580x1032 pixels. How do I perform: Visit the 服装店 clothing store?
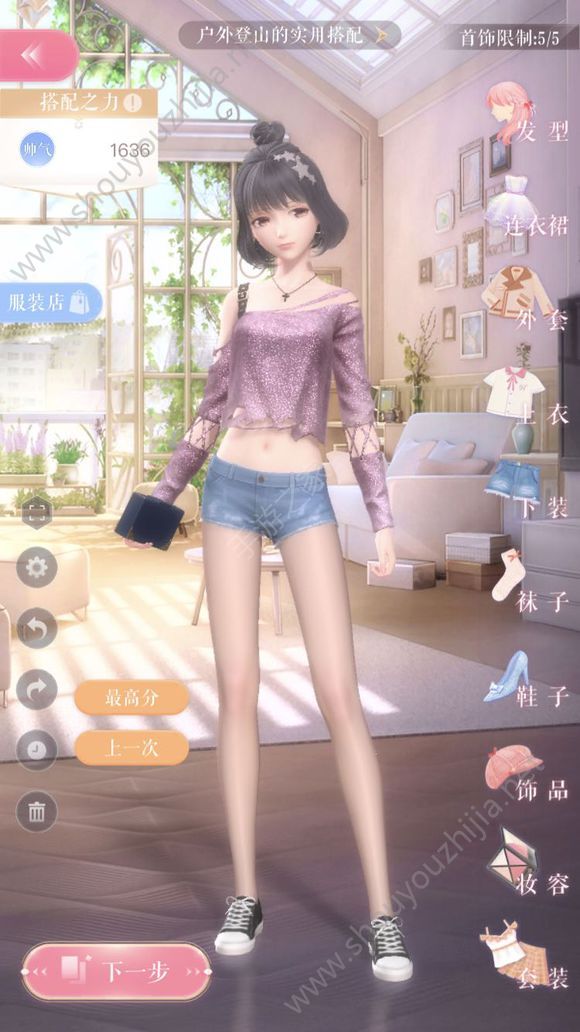(x=50, y=303)
